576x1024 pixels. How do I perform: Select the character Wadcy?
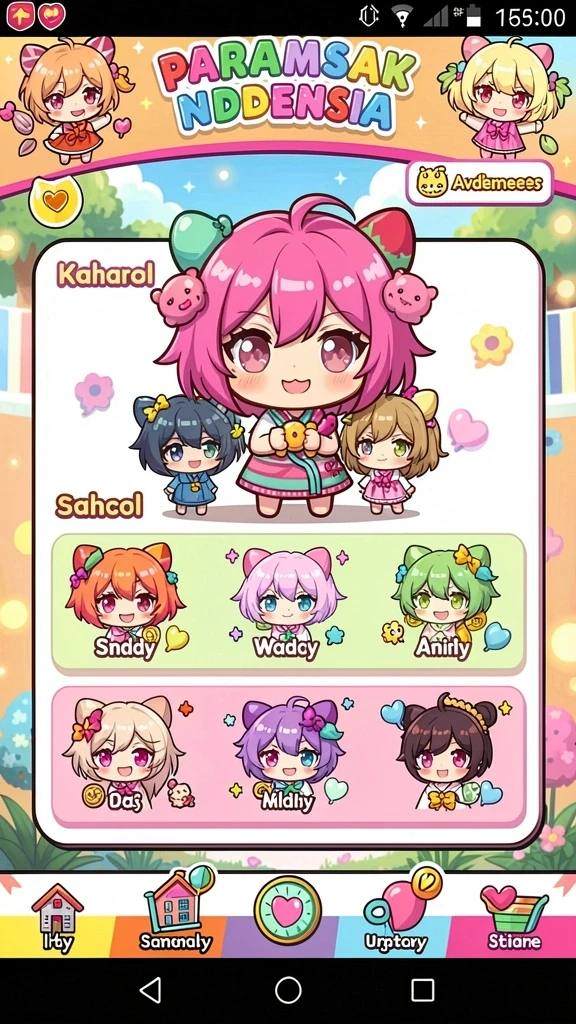pos(287,602)
